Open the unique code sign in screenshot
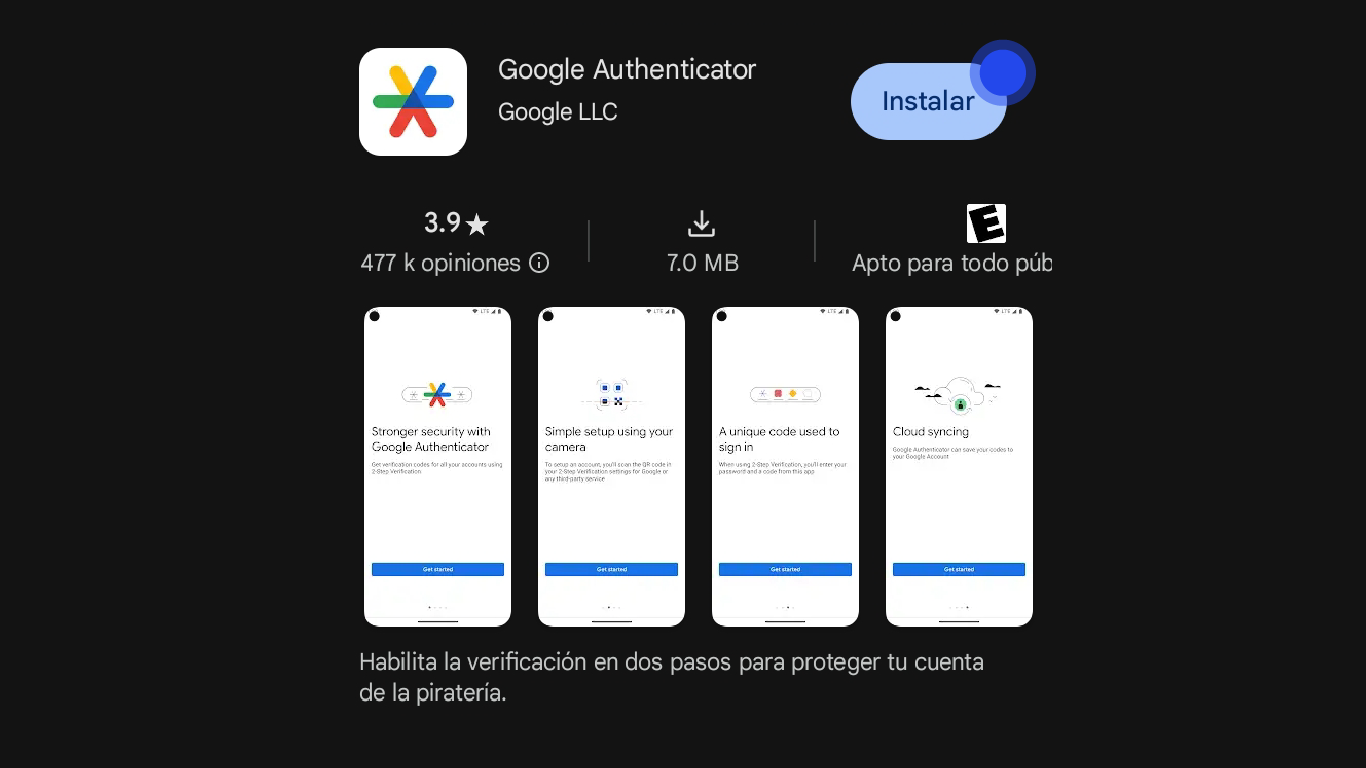The image size is (1366, 768). pyautogui.click(x=785, y=466)
